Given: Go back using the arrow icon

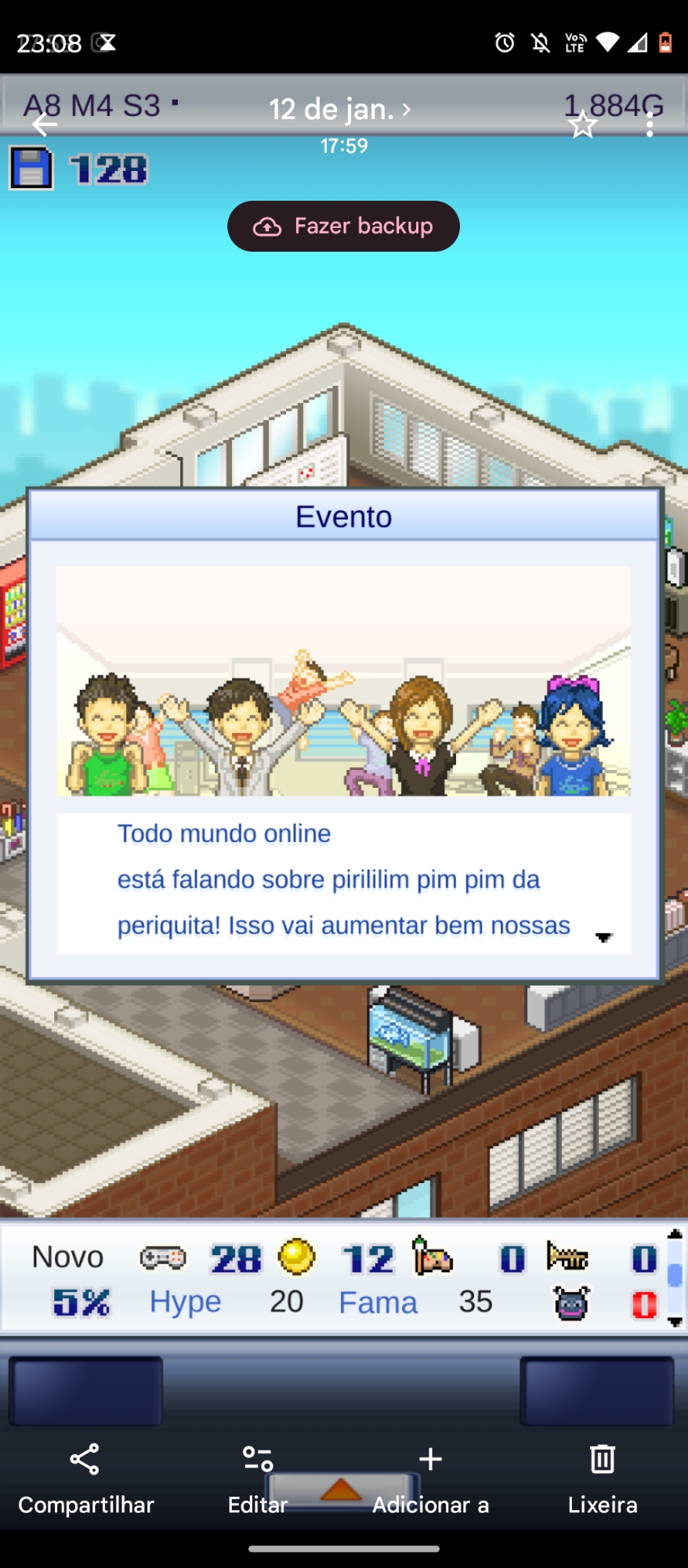Looking at the screenshot, I should [x=45, y=125].
